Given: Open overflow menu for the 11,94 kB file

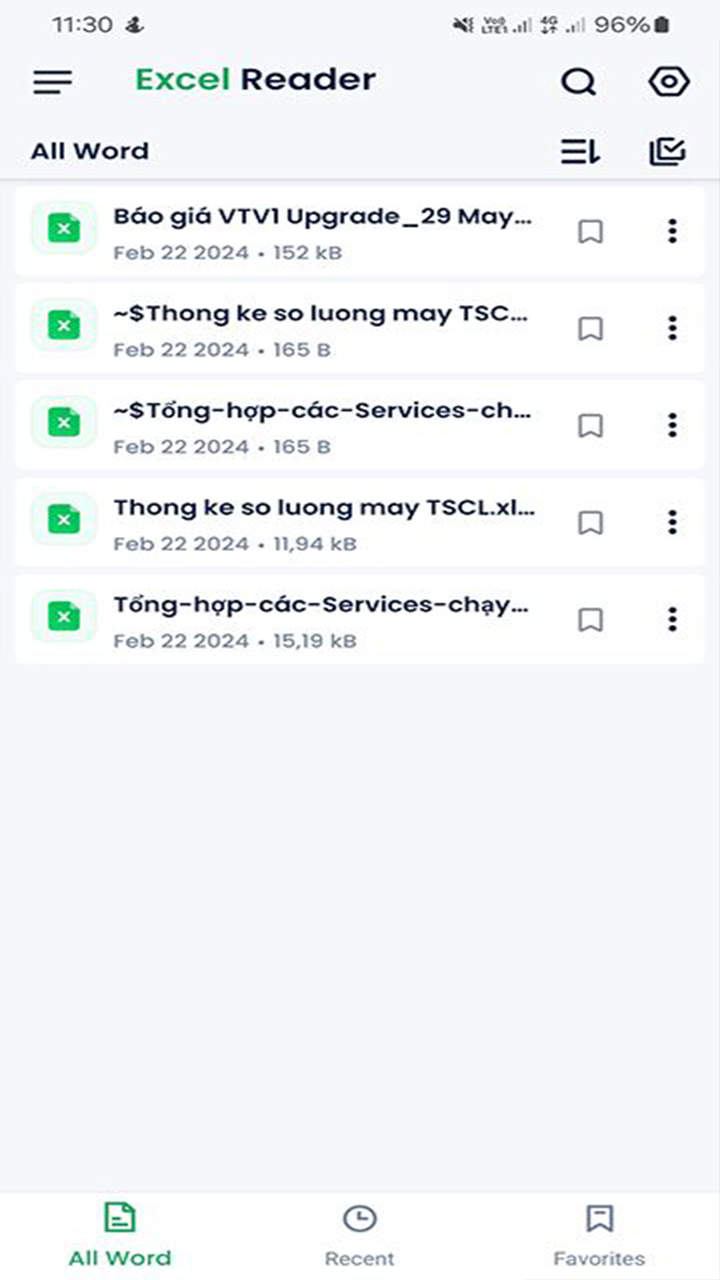Looking at the screenshot, I should tap(672, 523).
